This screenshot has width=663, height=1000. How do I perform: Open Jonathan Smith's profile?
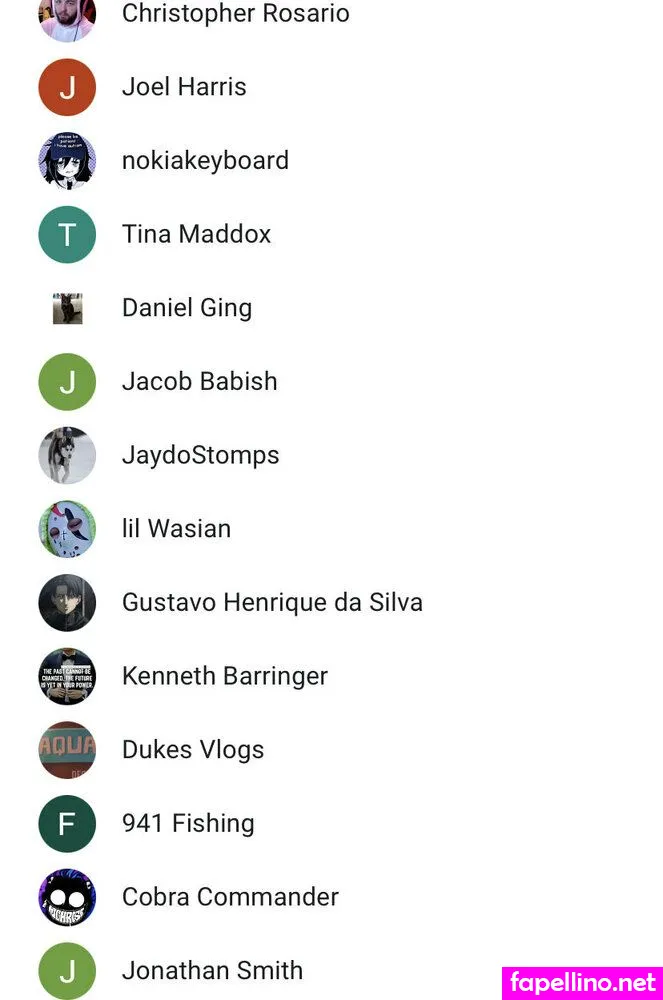[212, 970]
